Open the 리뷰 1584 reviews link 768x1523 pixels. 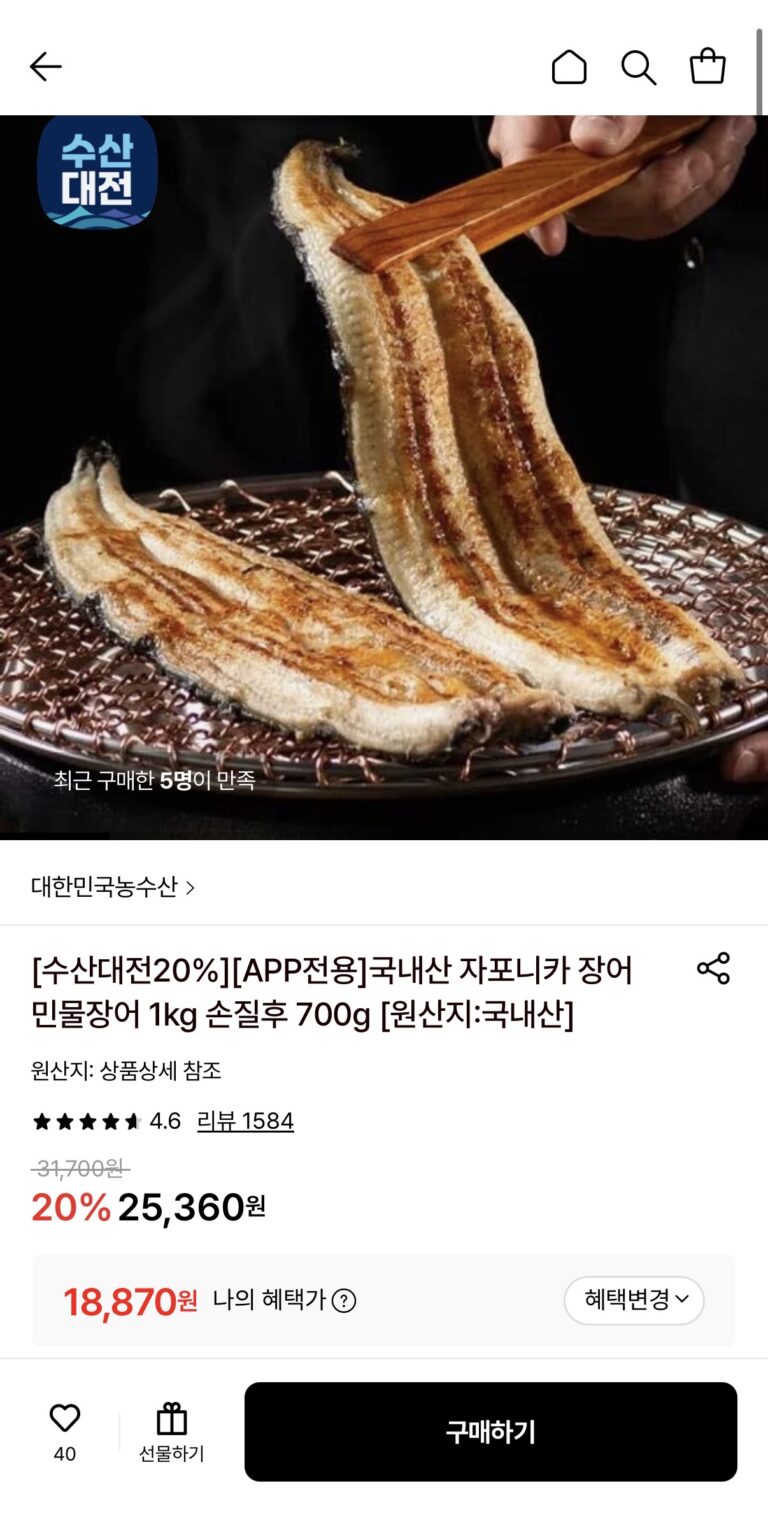click(245, 1121)
